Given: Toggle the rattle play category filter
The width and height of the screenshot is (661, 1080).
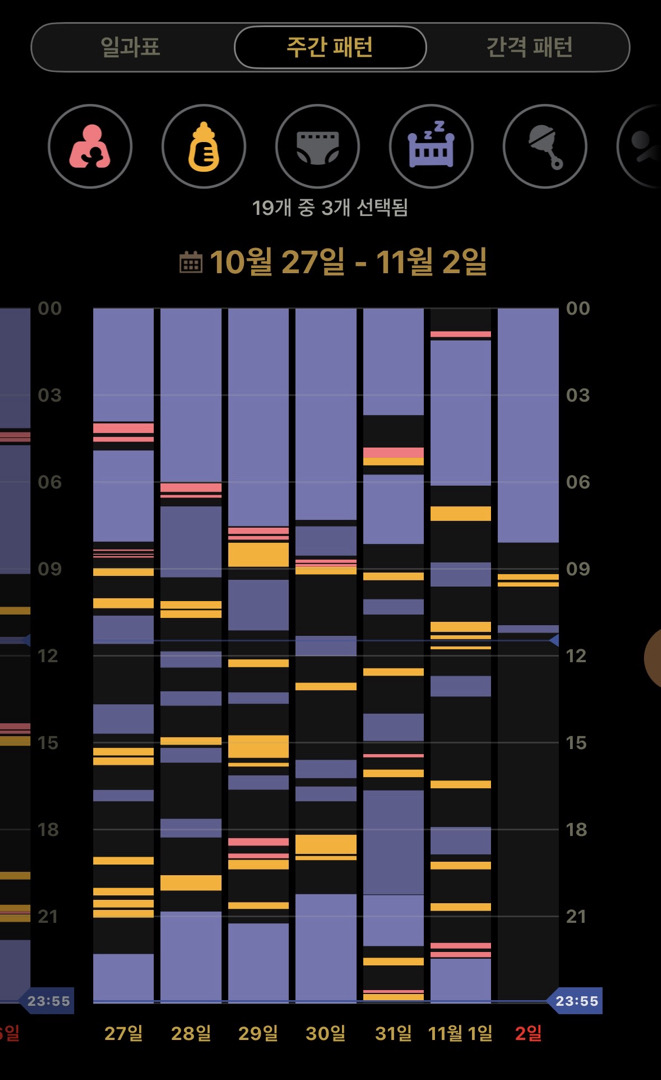Looking at the screenshot, I should point(544,147).
